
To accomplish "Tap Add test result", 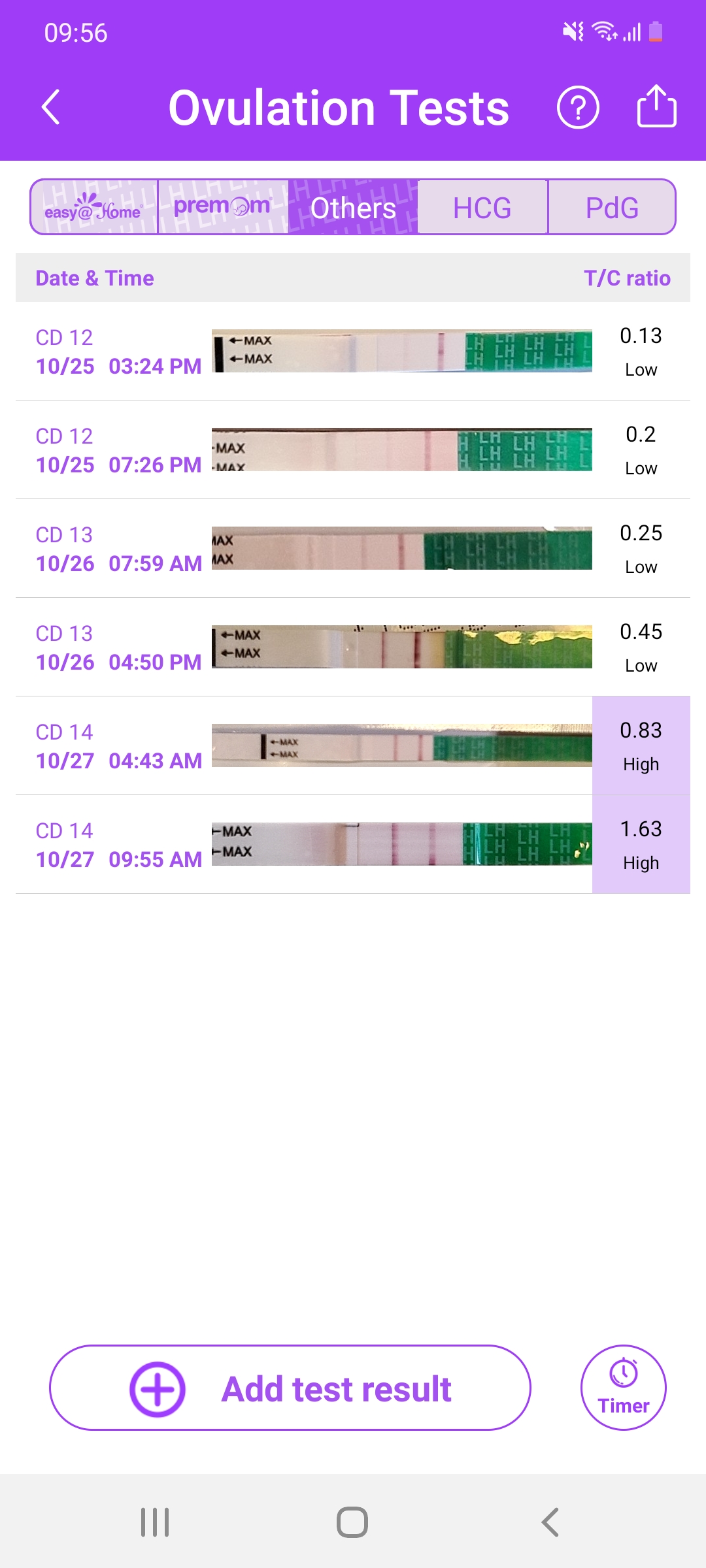I will (290, 1388).
